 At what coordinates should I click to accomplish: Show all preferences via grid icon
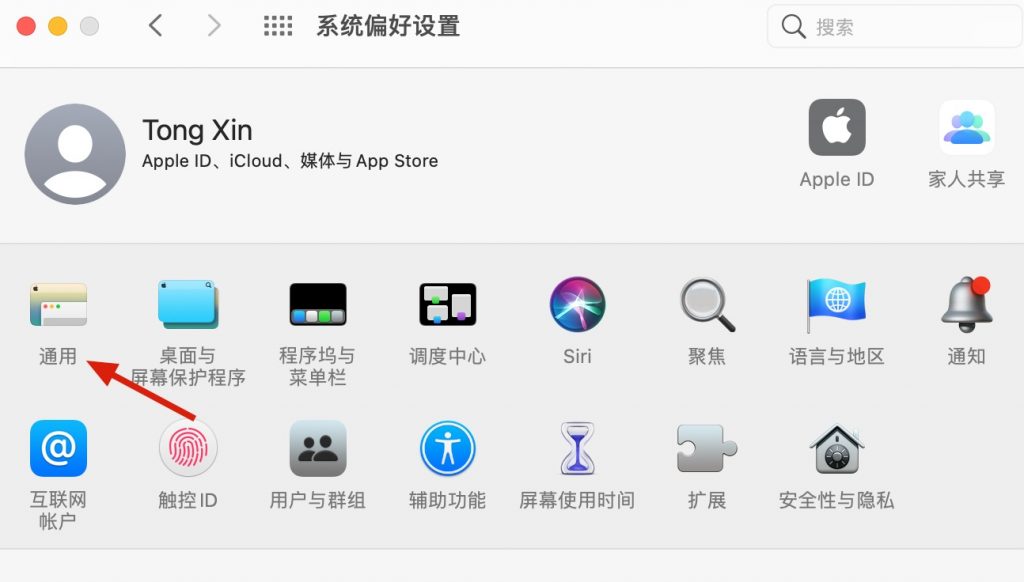click(x=277, y=26)
